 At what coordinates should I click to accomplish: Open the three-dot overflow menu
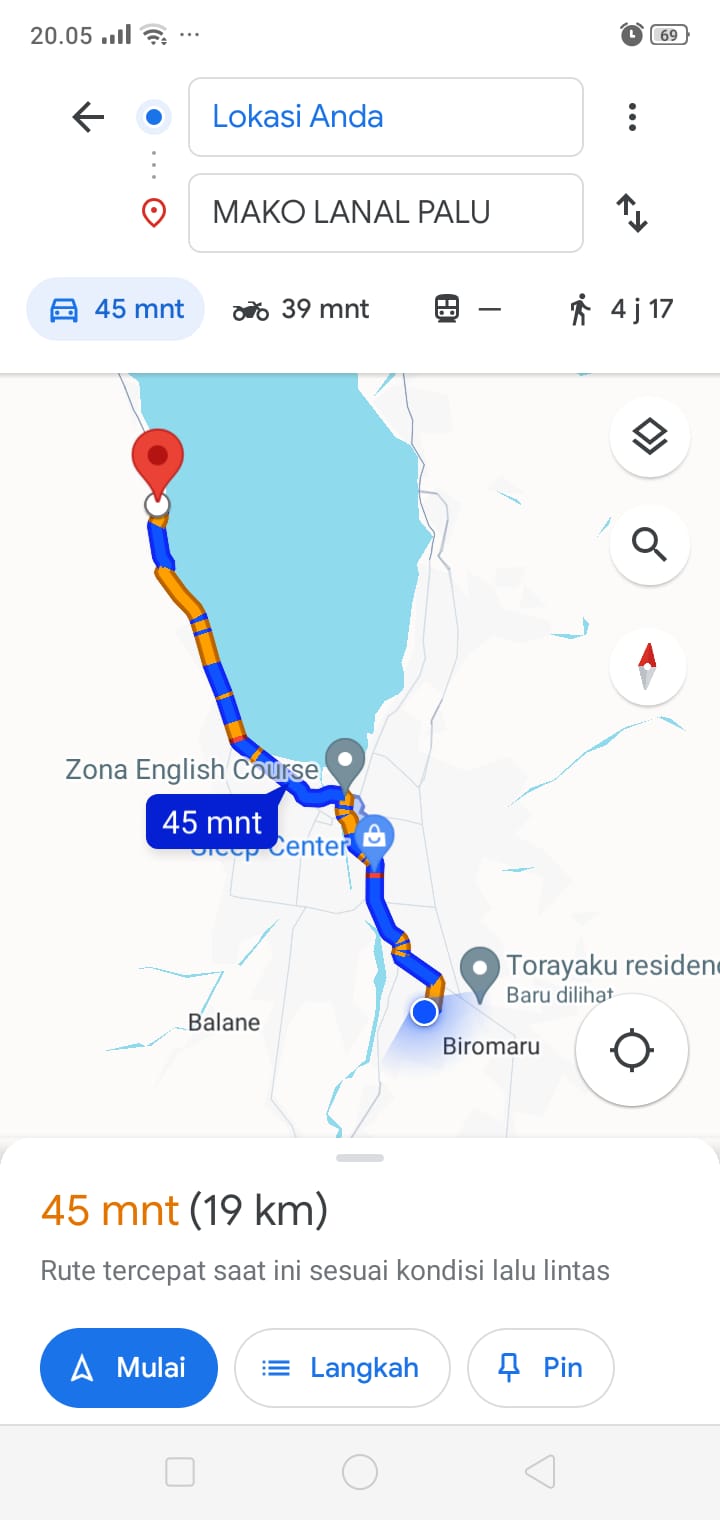[x=632, y=117]
